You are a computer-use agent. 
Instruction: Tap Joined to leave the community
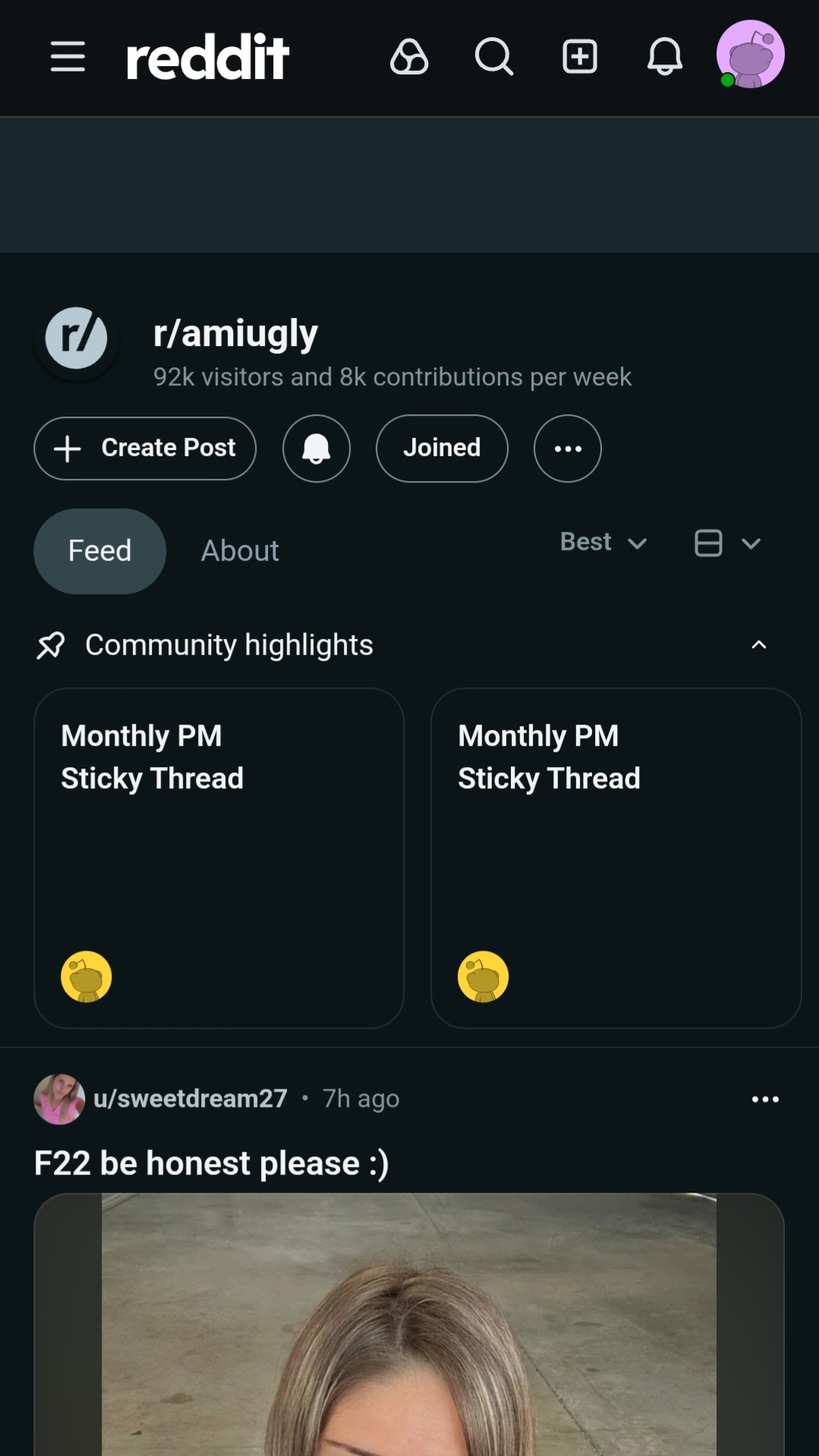(442, 448)
